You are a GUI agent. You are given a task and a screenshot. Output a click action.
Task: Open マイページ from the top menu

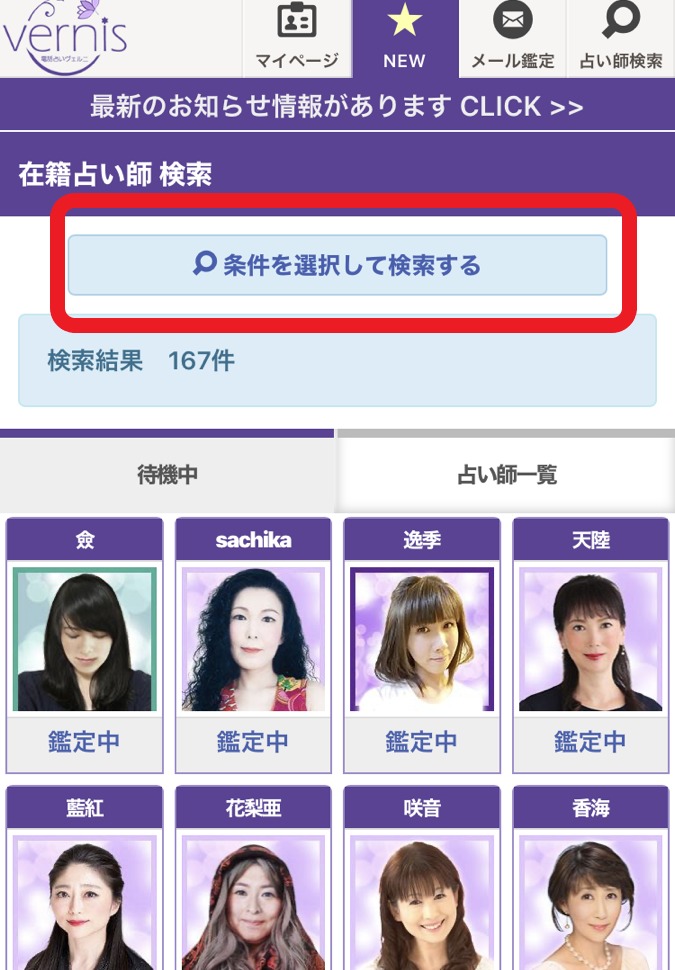(x=297, y=38)
